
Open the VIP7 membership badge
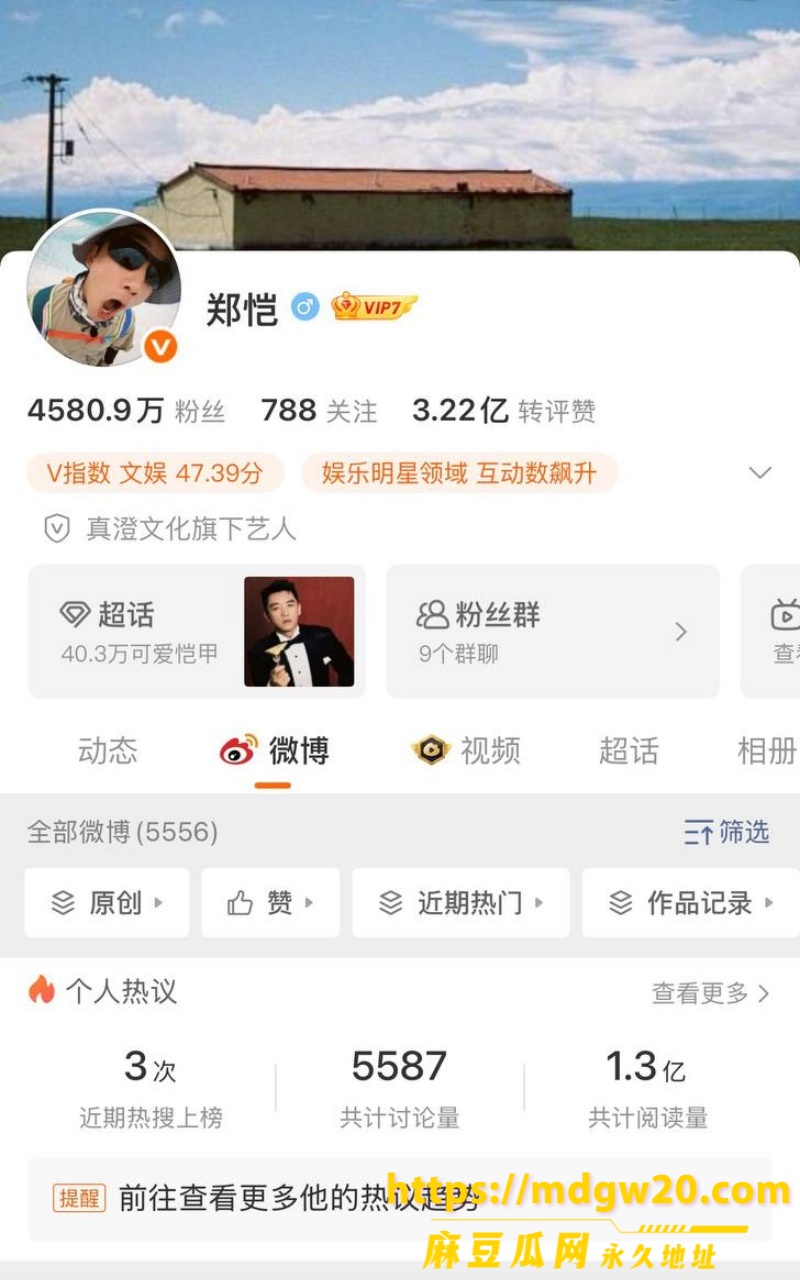tap(375, 306)
